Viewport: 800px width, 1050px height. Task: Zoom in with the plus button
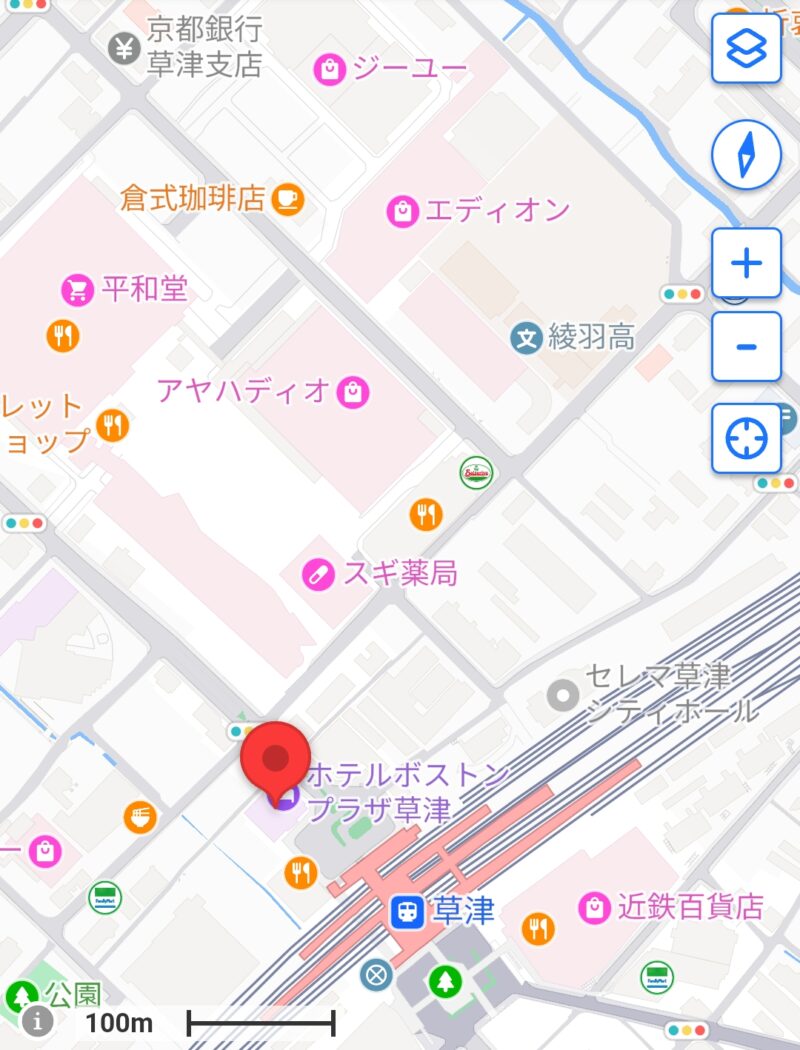pos(746,263)
